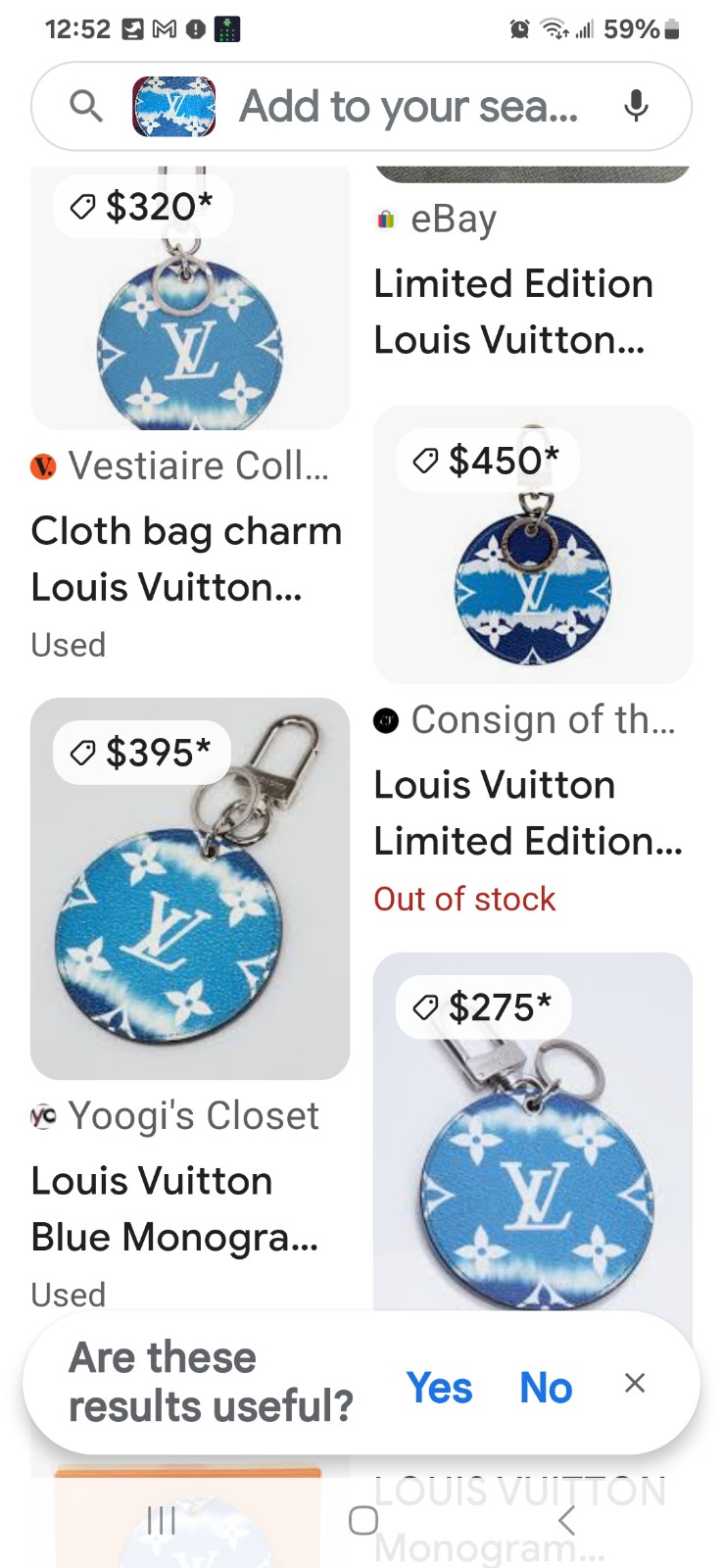Answer Yes to results useful prompt
This screenshot has height=1568, width=723.
coord(440,1388)
